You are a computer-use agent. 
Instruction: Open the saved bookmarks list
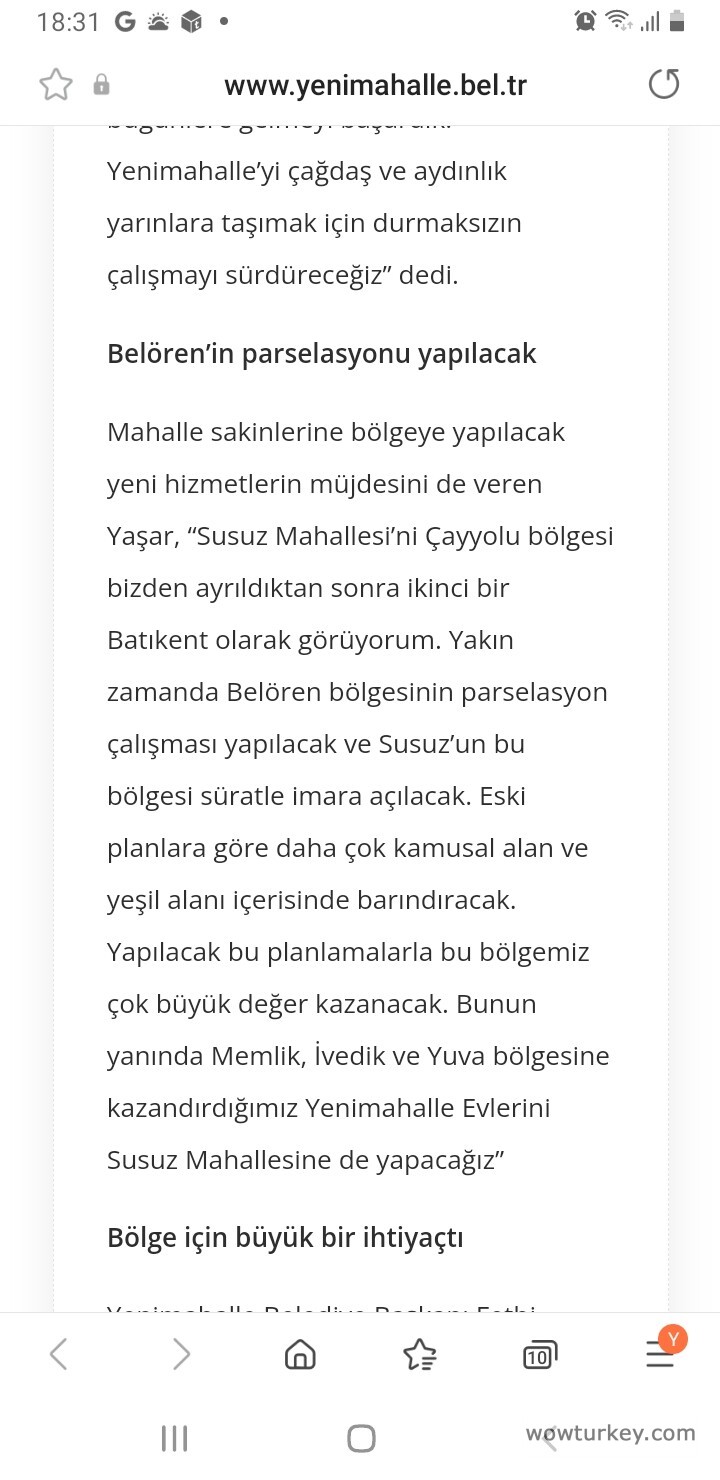tap(420, 1354)
